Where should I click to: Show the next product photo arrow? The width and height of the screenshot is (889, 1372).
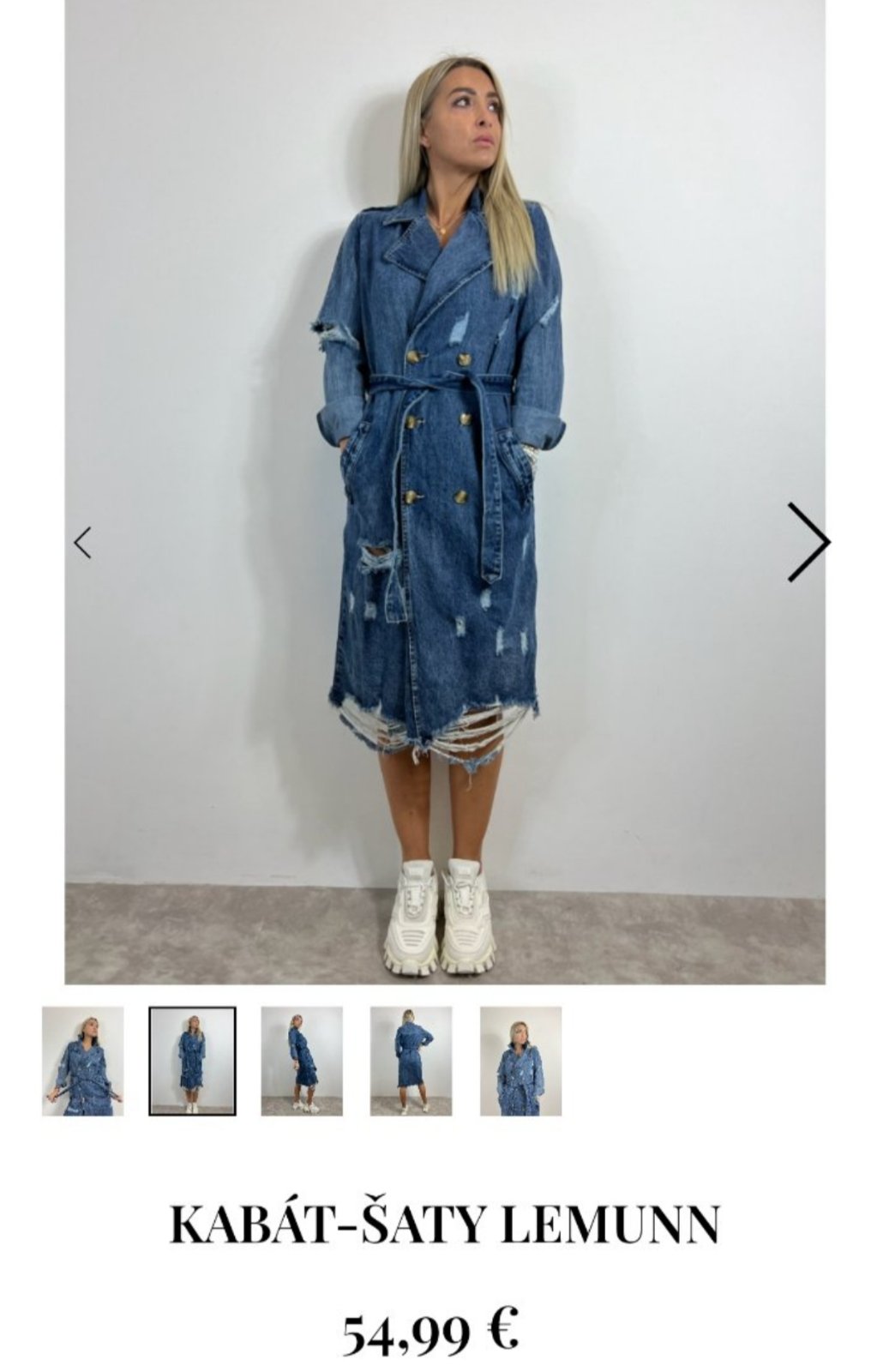808,542
